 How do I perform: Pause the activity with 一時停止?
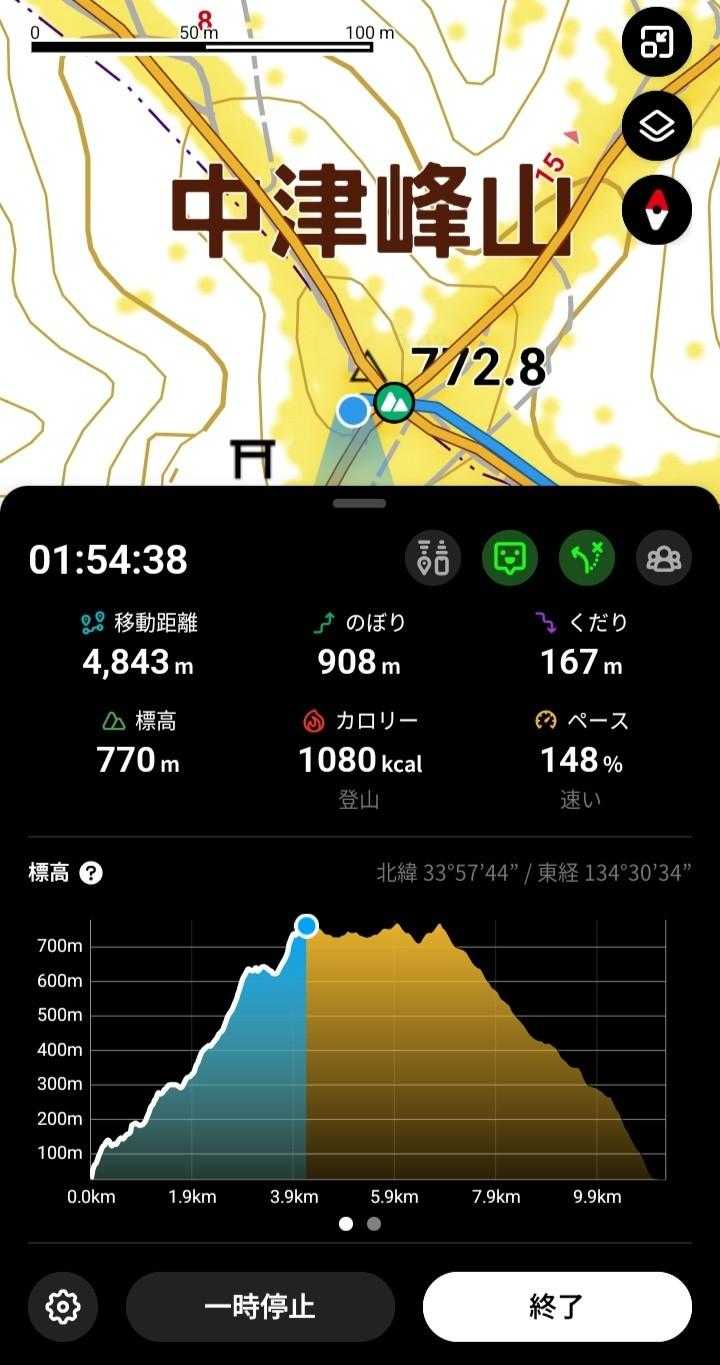[x=260, y=1306]
